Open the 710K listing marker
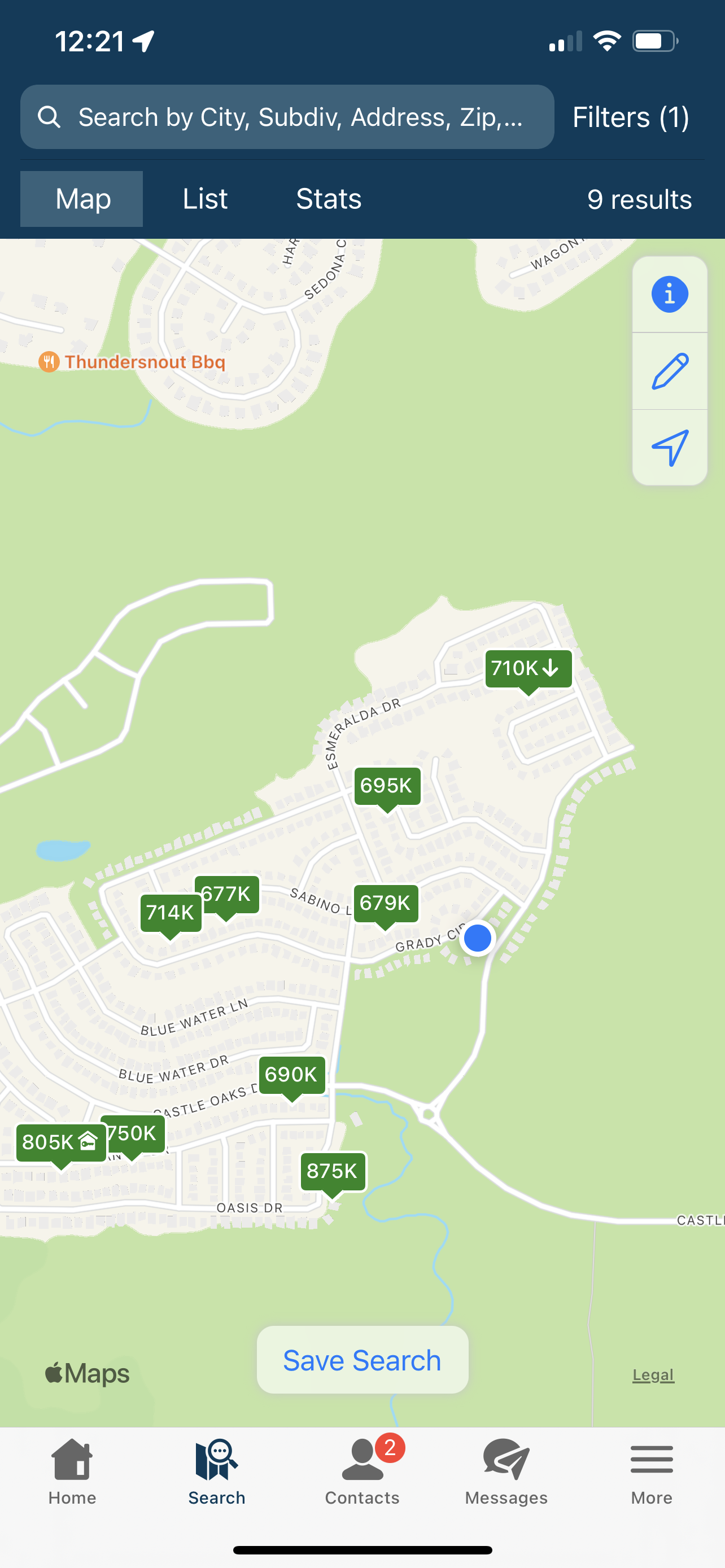The image size is (725, 1568). 529,669
